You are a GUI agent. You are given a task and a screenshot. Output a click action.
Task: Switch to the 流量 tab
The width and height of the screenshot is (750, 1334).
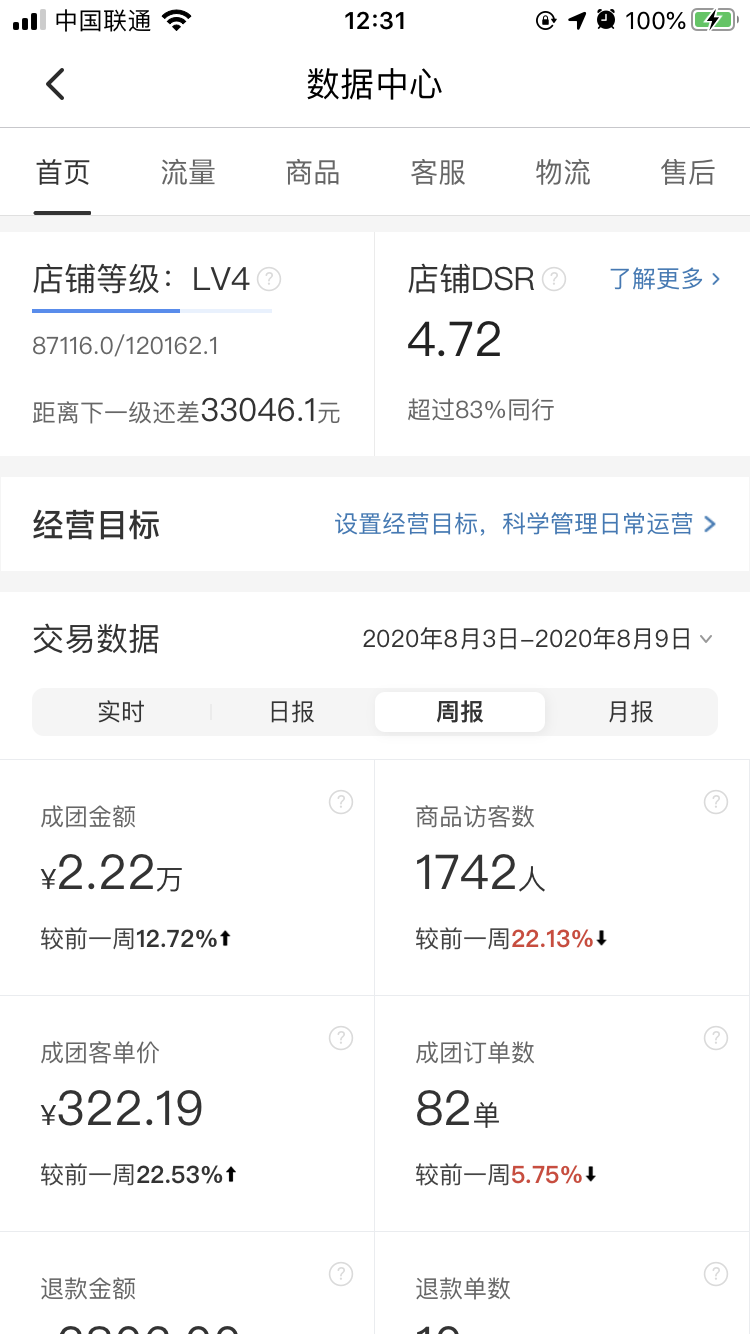pos(187,171)
